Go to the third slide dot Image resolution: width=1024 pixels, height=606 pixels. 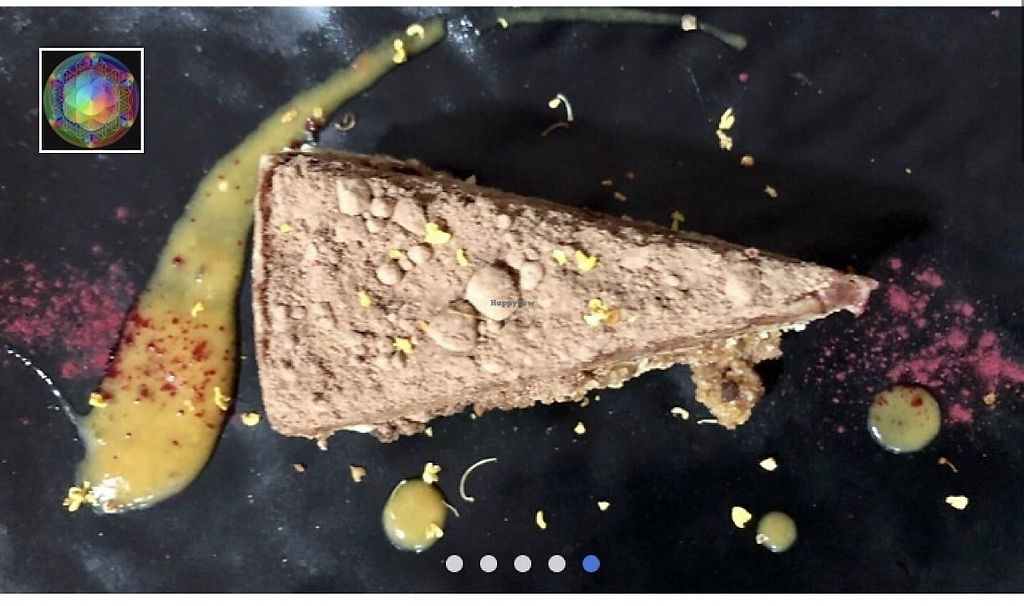pos(522,564)
